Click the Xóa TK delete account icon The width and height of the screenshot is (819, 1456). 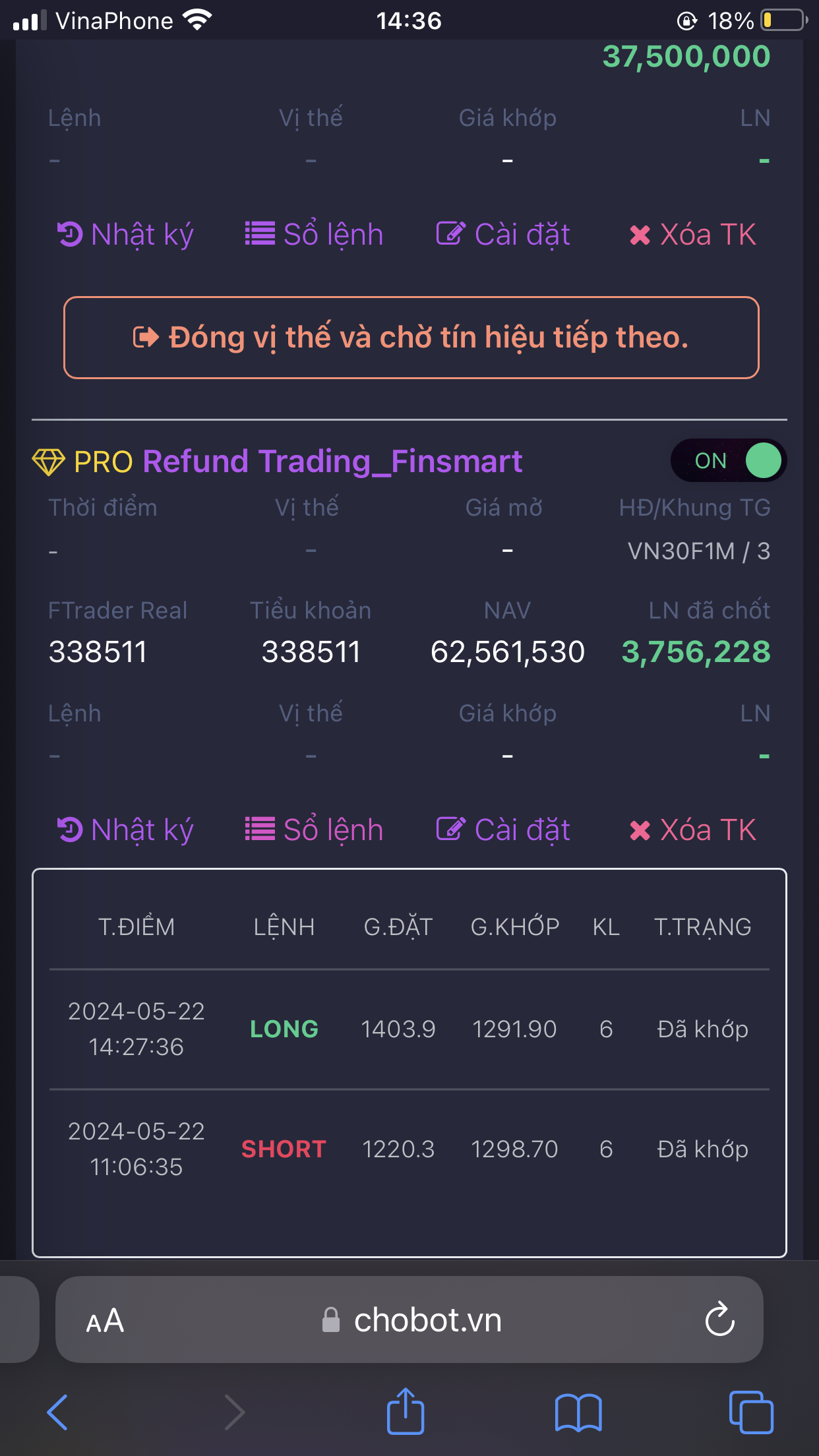coord(640,234)
